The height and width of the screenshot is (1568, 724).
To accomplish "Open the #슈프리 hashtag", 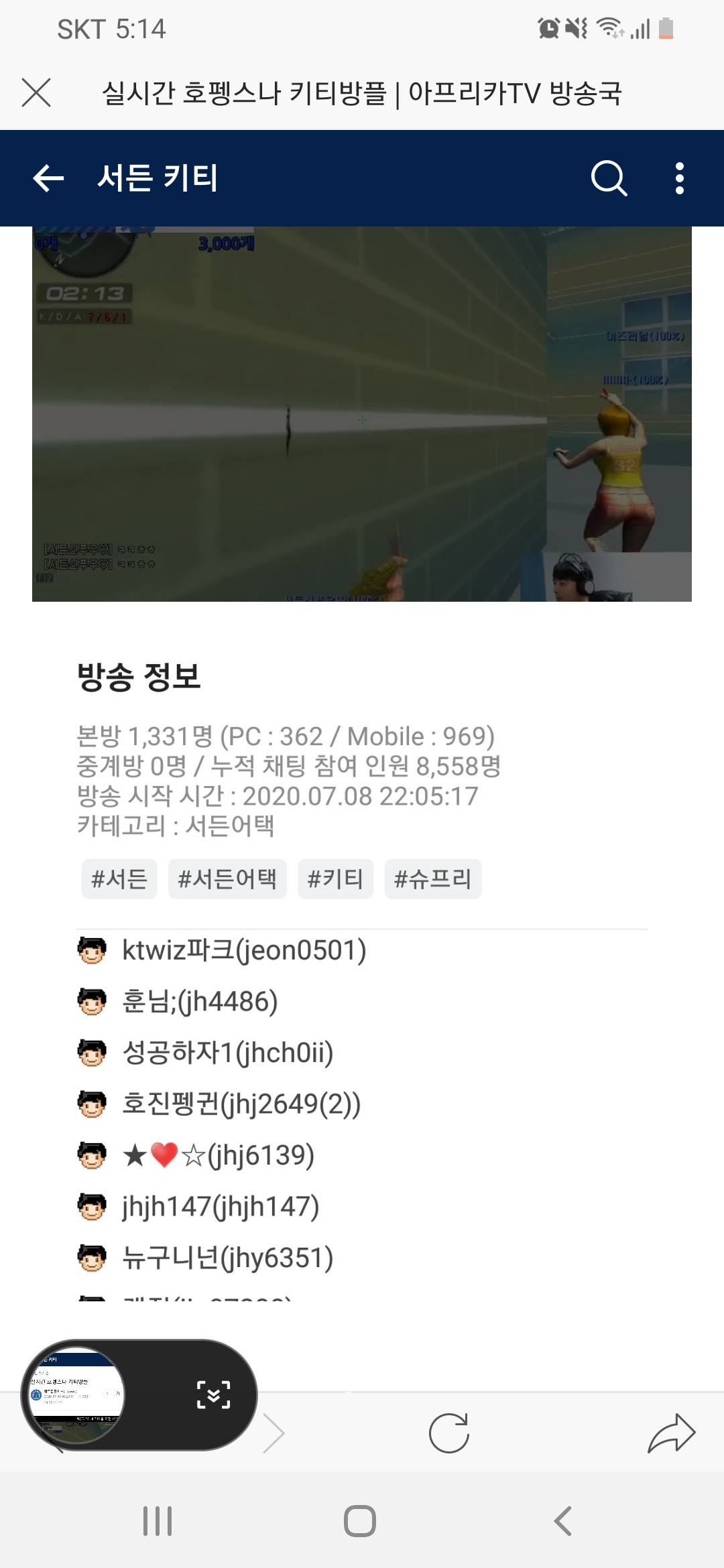I will [x=433, y=878].
